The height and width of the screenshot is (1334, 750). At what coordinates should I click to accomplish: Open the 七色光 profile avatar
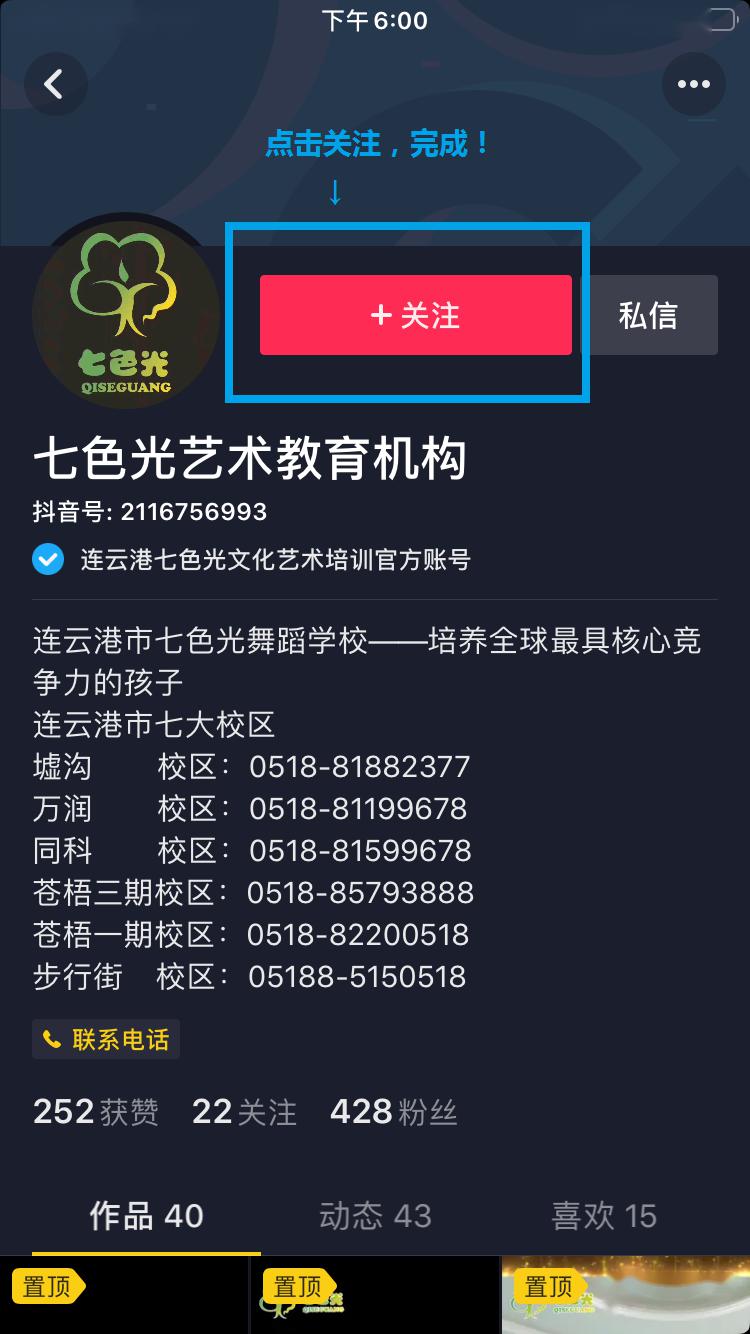pos(126,314)
